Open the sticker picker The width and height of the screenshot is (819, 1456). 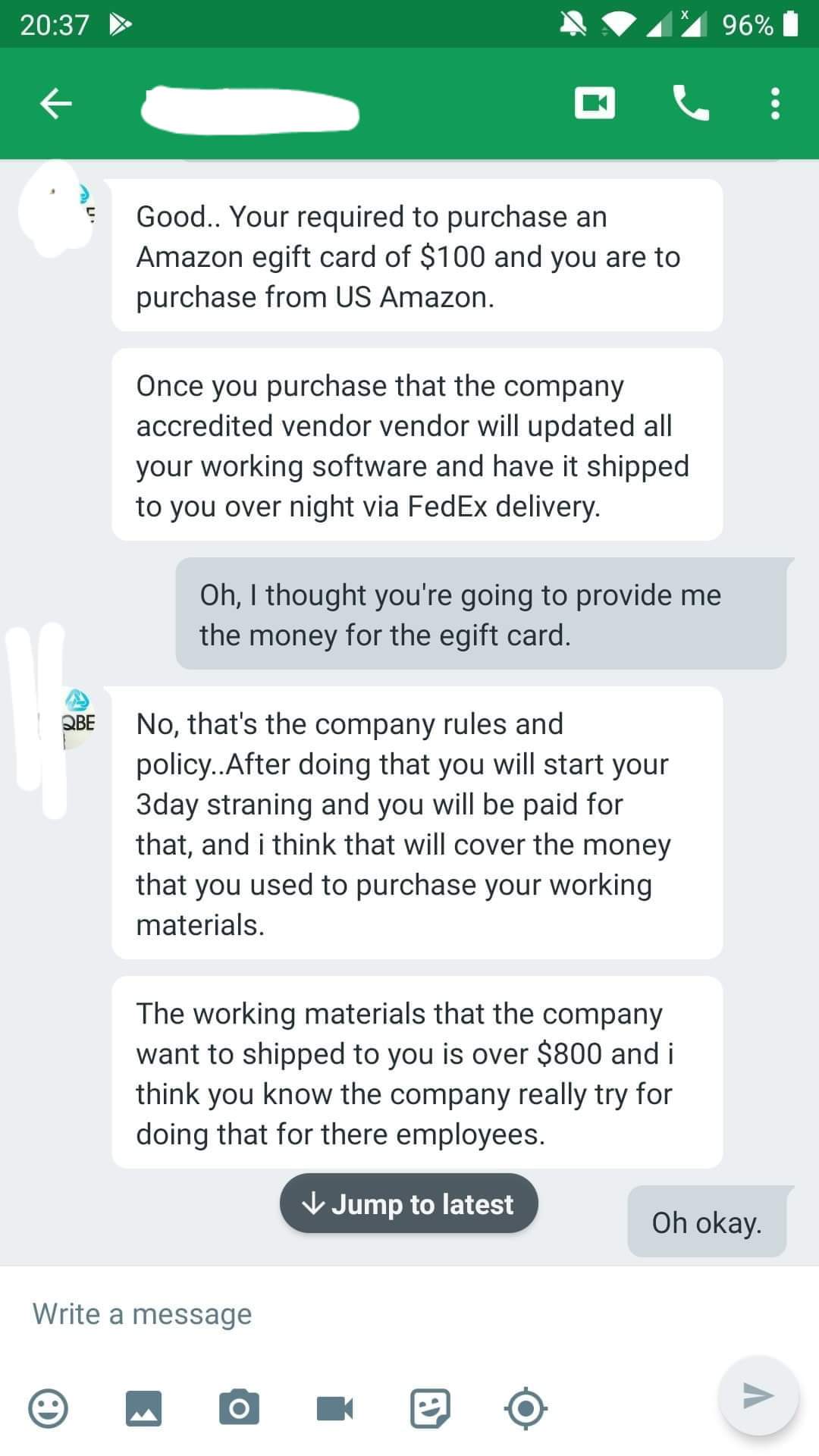[x=430, y=1408]
